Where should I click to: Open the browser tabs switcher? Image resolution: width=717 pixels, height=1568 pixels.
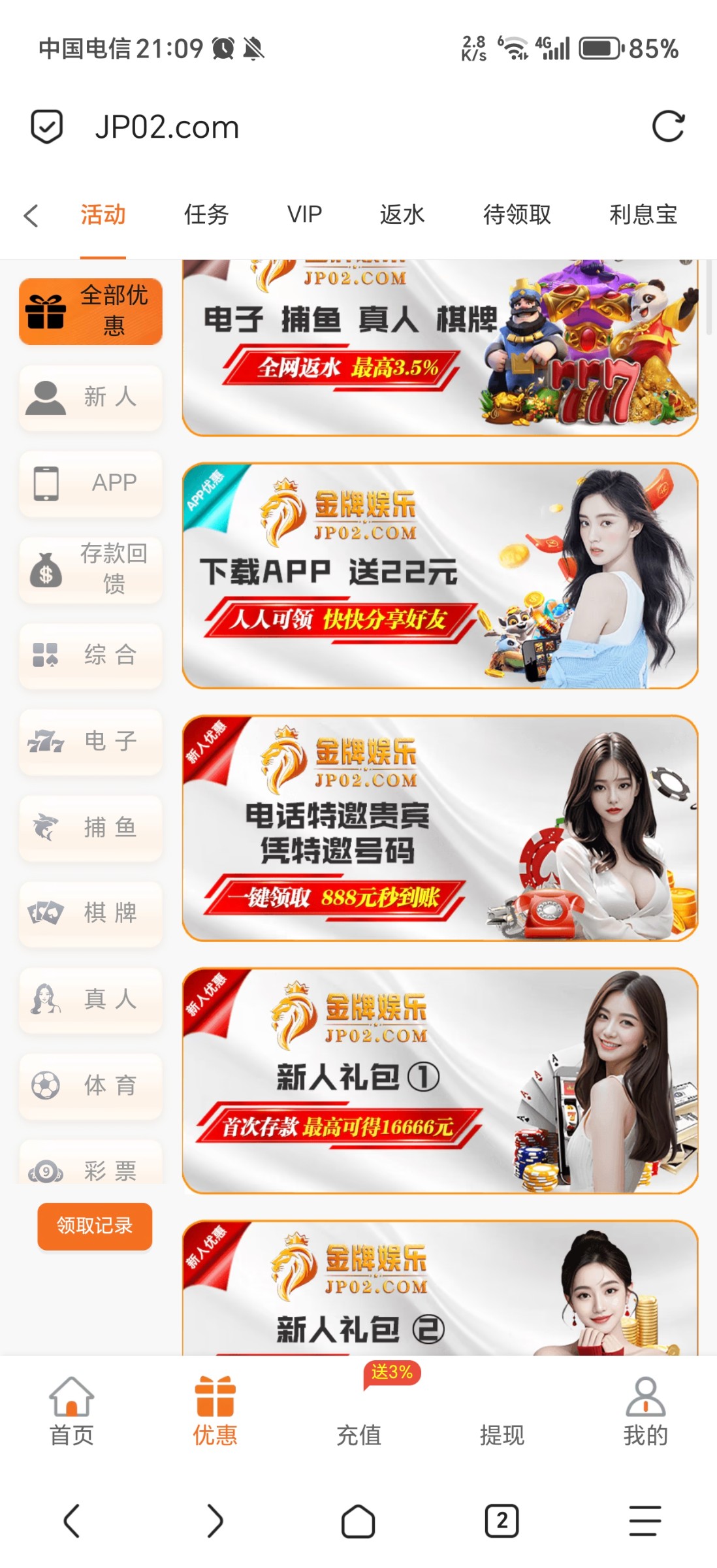[x=502, y=1521]
